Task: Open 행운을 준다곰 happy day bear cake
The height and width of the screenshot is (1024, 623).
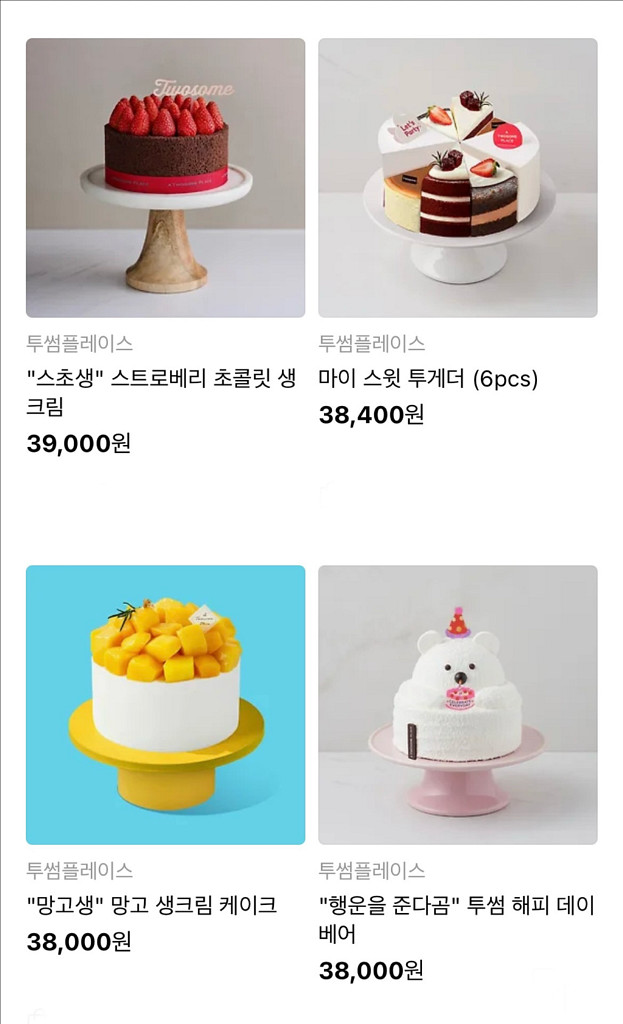Action: click(457, 705)
